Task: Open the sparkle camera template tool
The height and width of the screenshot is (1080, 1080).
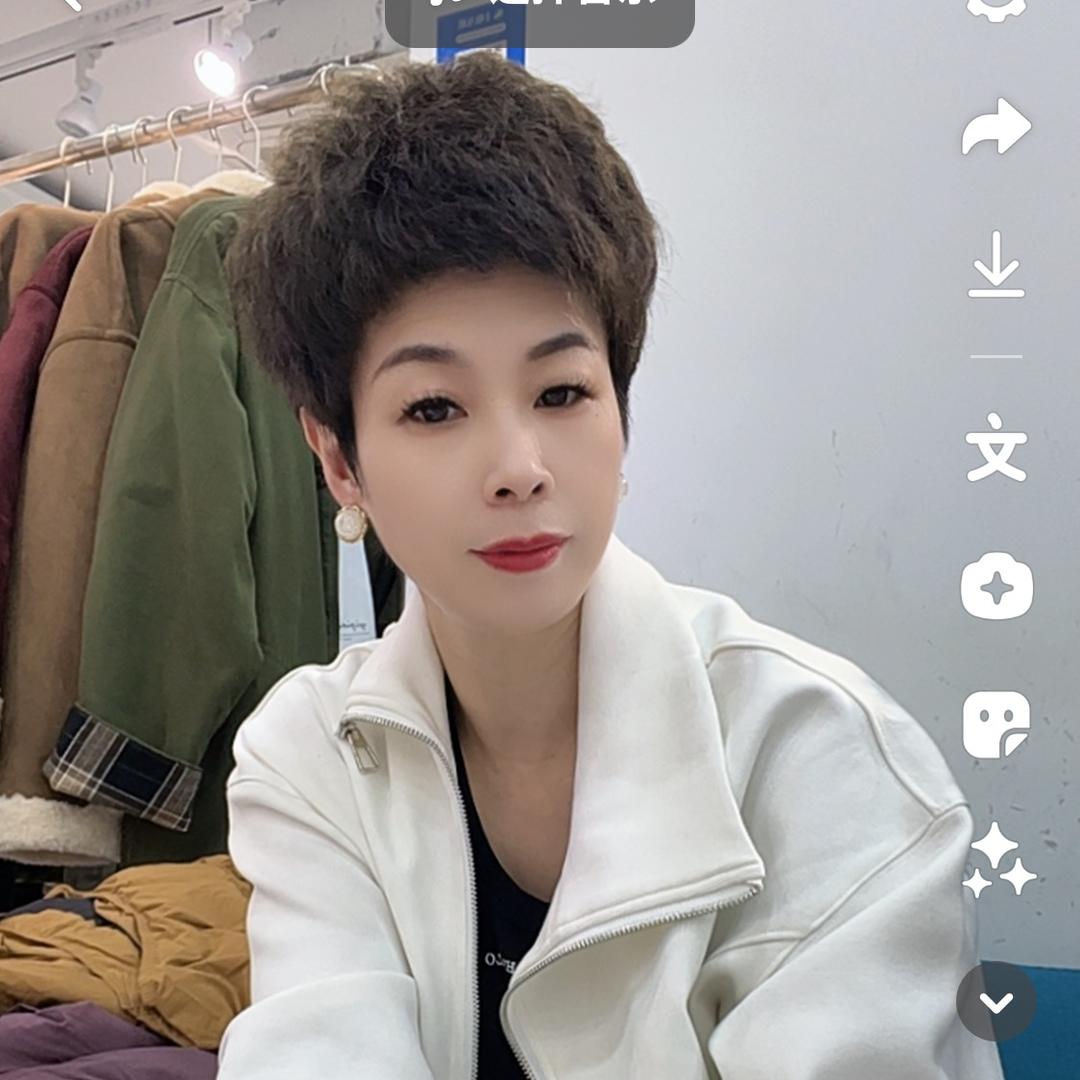Action: [x=996, y=586]
